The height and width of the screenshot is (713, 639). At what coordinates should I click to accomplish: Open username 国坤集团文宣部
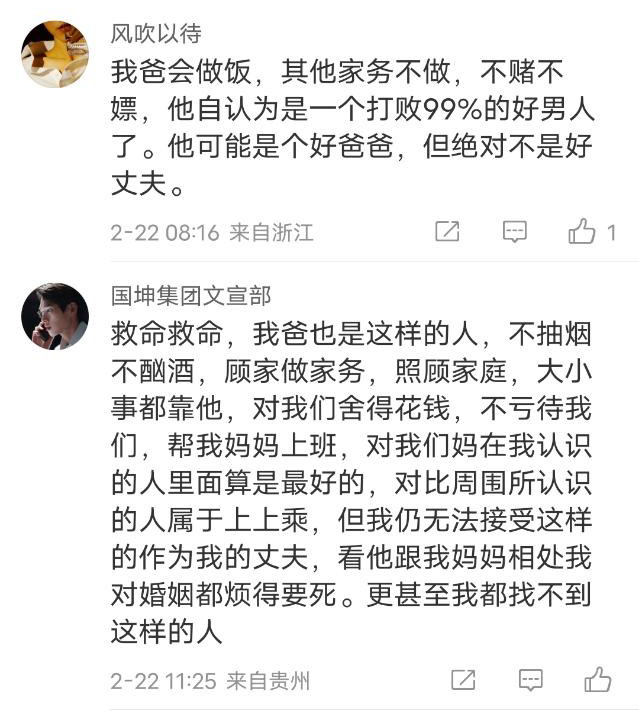(190, 296)
